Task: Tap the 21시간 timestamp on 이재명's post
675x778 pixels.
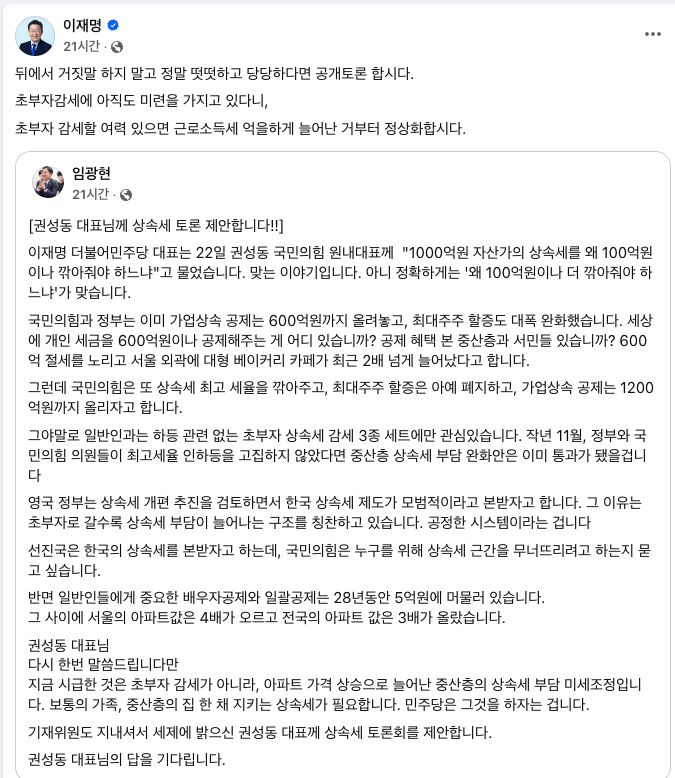Action: [81, 46]
